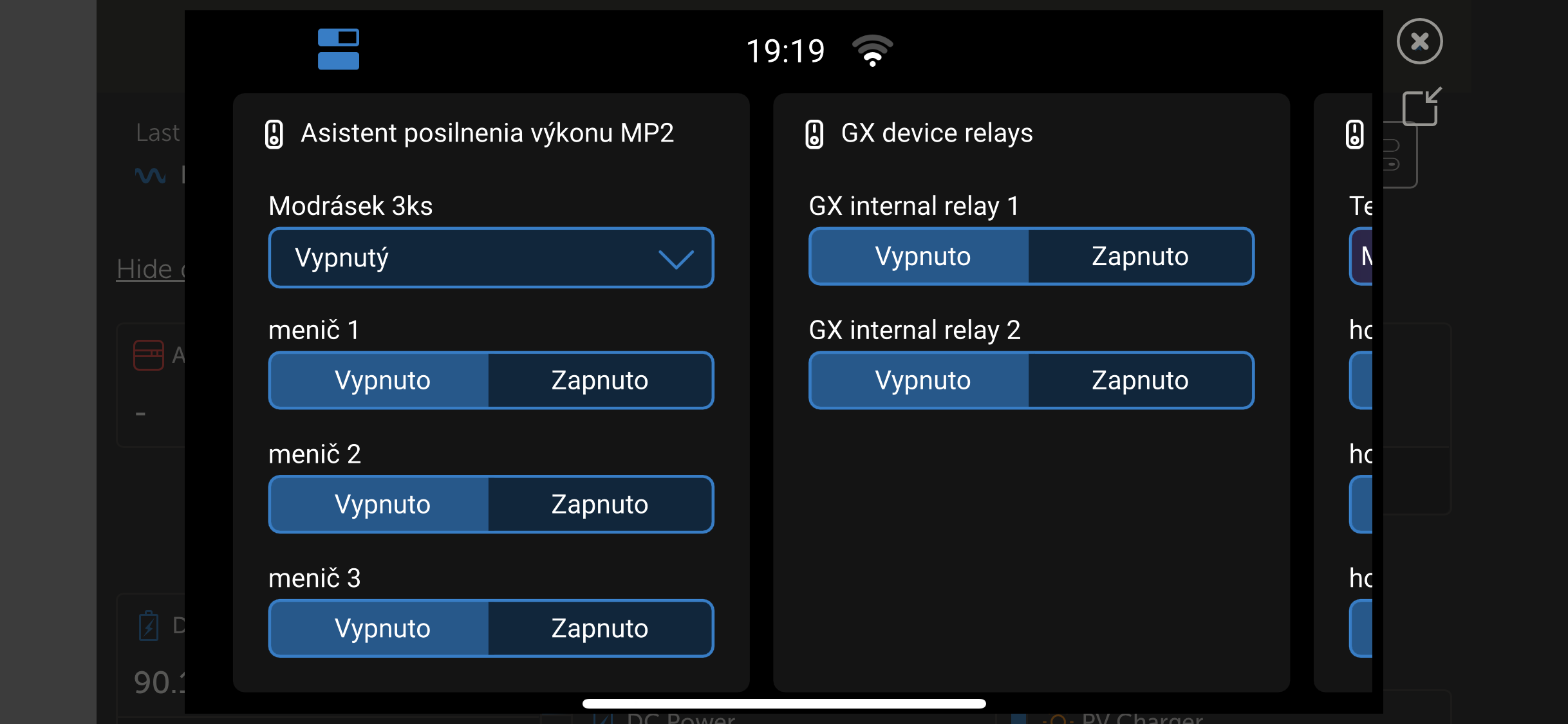Expand the Modrásek 3ks dropdown
The width and height of the screenshot is (1568, 724).
point(491,257)
